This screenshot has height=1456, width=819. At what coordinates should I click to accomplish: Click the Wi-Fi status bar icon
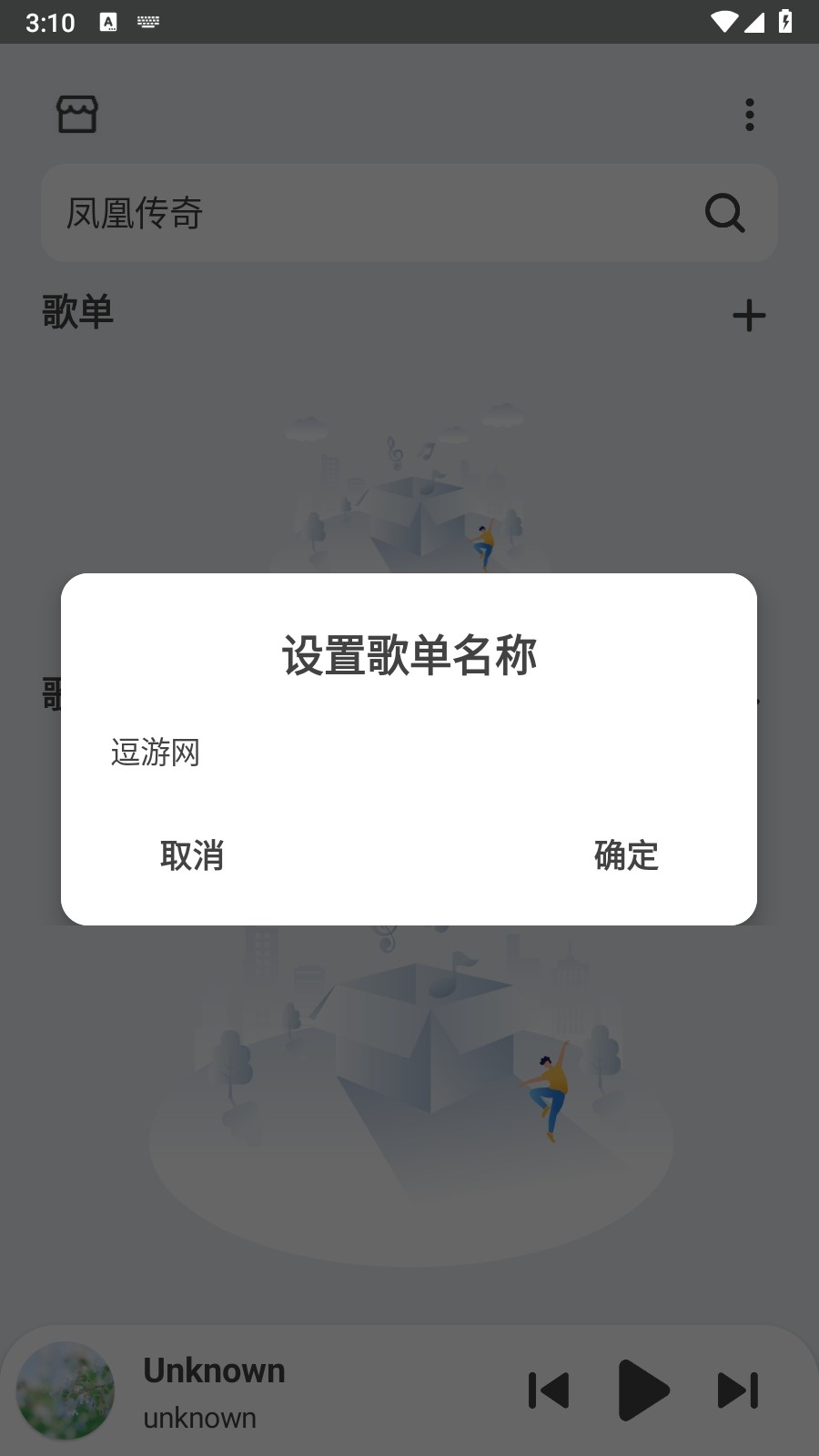(722, 23)
